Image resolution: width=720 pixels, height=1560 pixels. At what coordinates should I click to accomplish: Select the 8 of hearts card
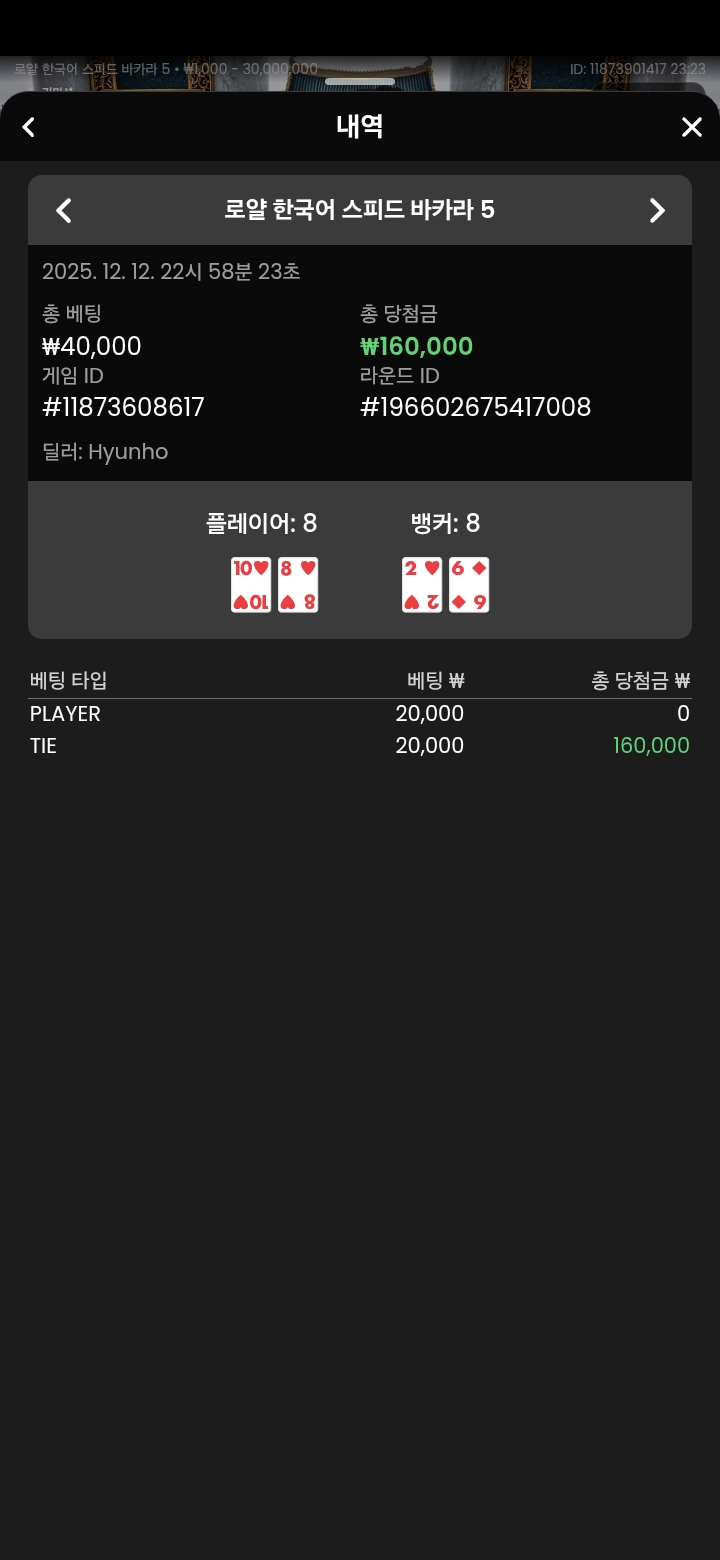click(298, 584)
